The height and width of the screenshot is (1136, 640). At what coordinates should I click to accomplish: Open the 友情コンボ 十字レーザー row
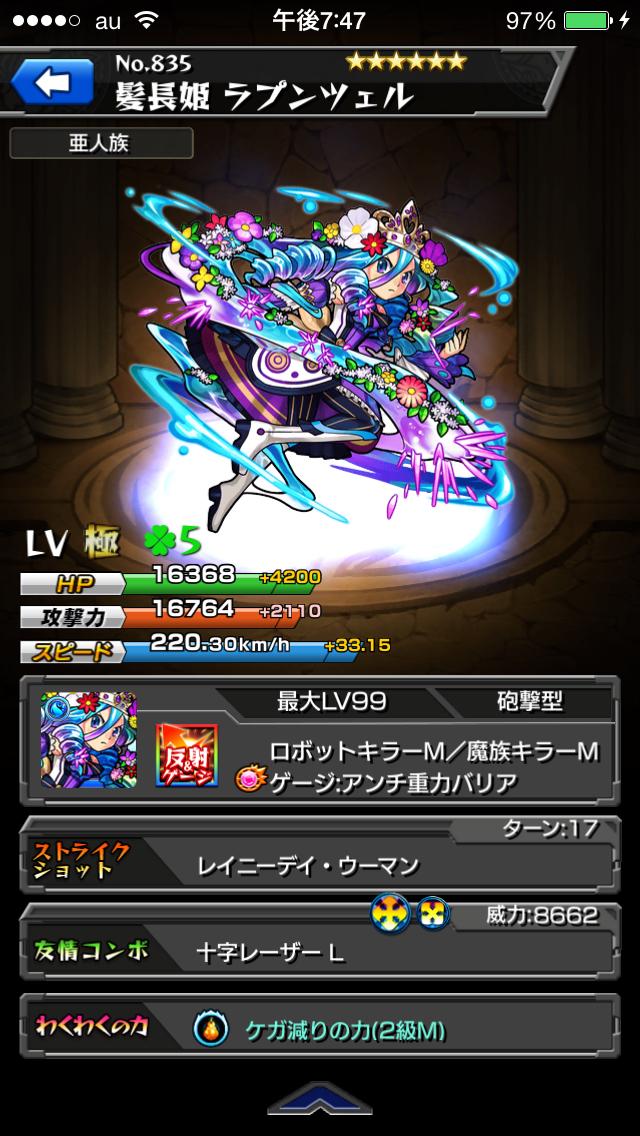(320, 951)
